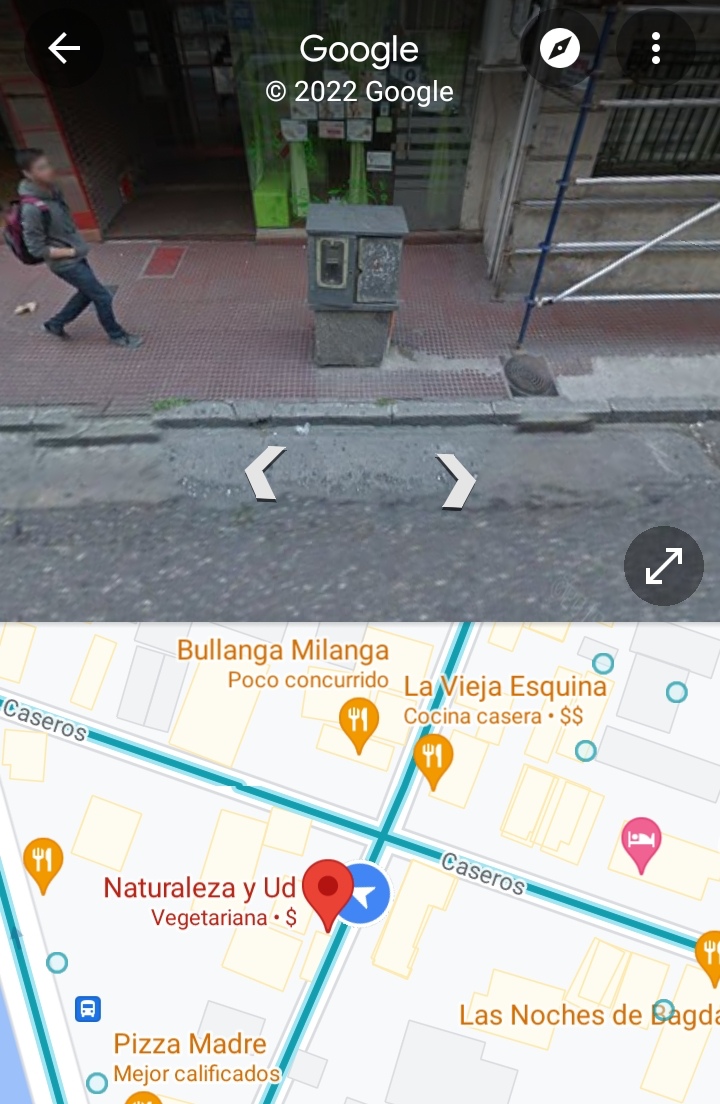Go back from Street View
The height and width of the screenshot is (1104, 720).
tap(64, 48)
